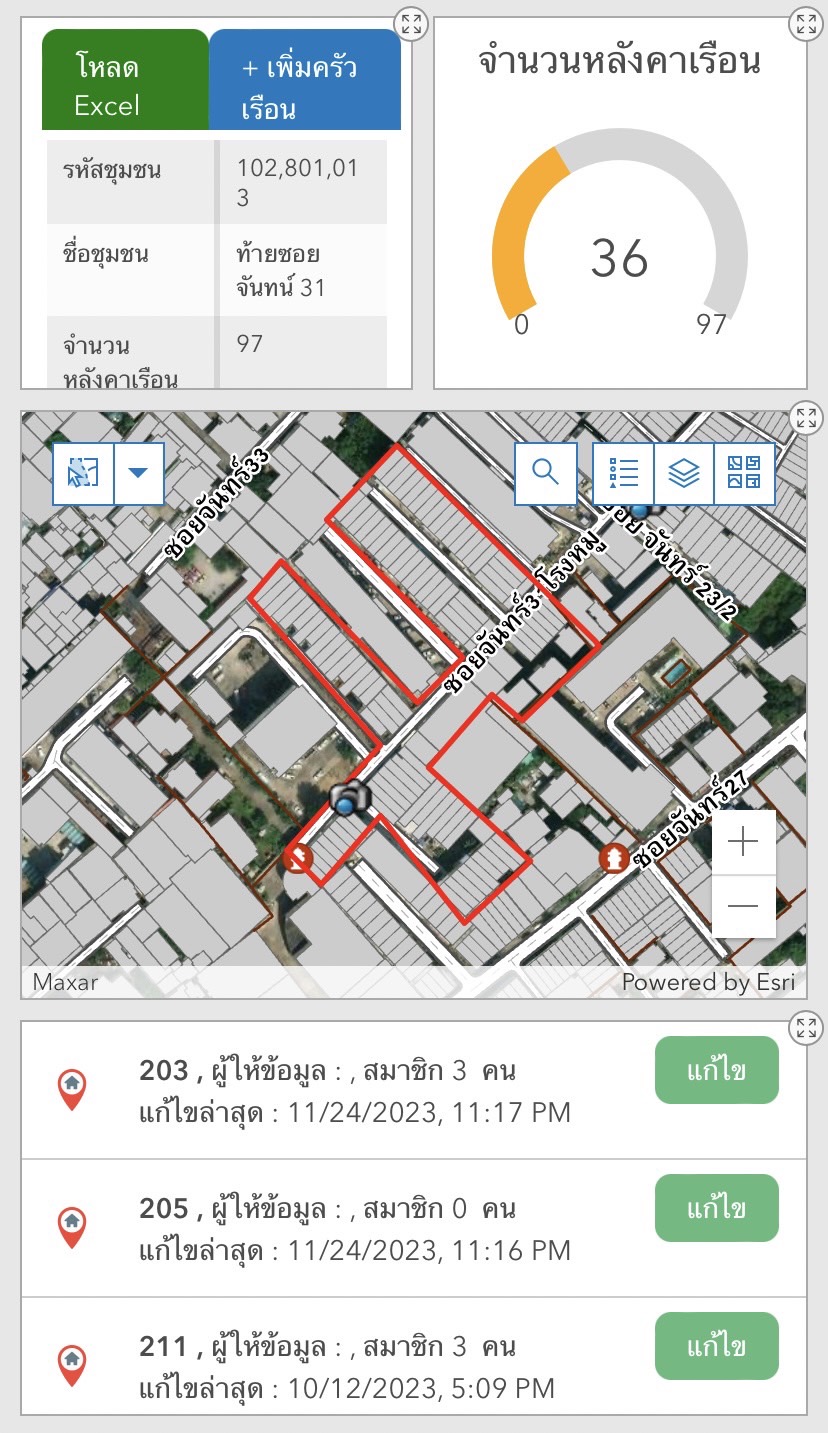This screenshot has height=1433, width=828.
Task: Tap the camera marker on the map
Action: coord(350,798)
